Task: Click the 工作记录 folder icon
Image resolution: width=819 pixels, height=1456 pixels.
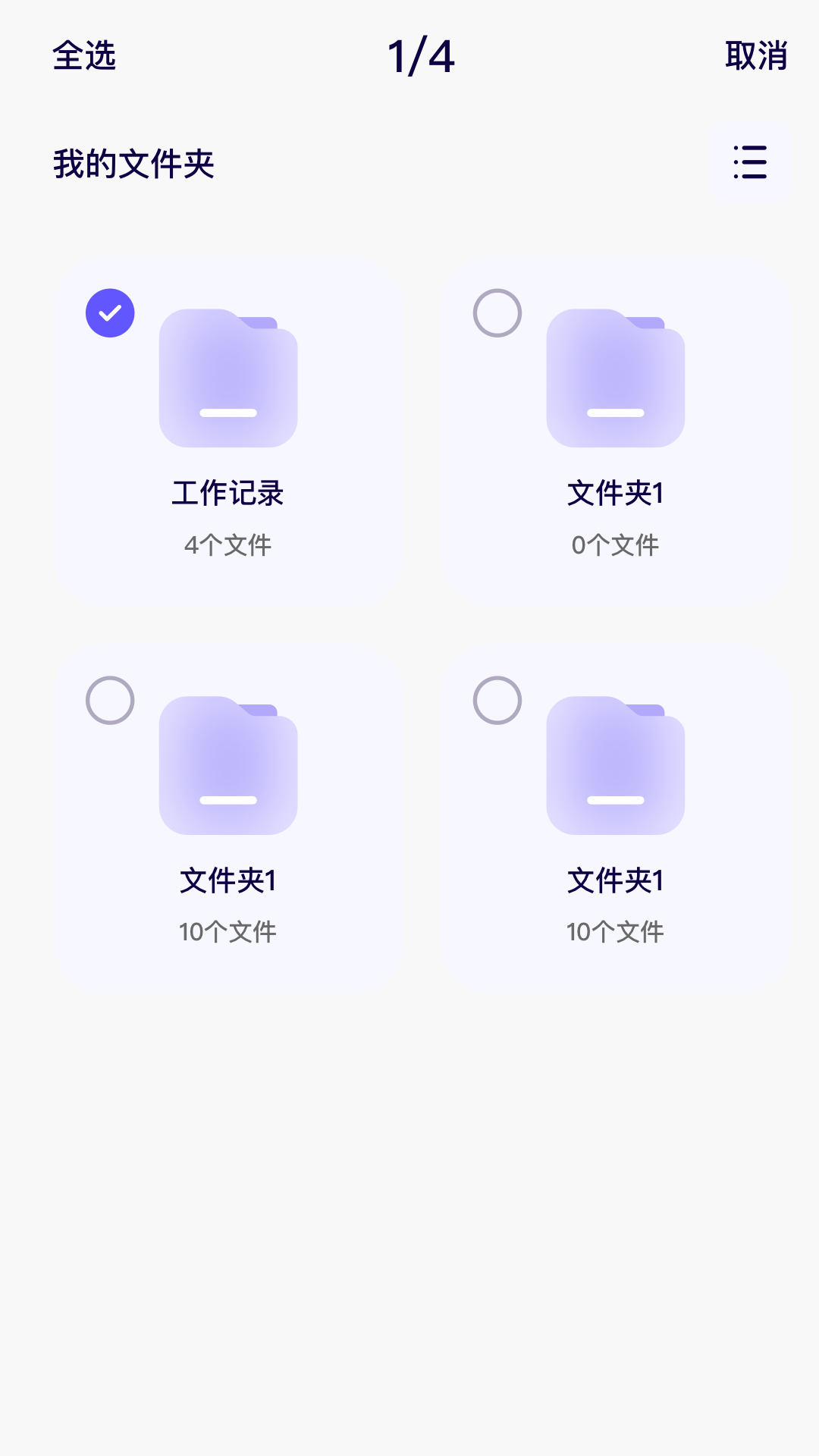Action: 228,377
